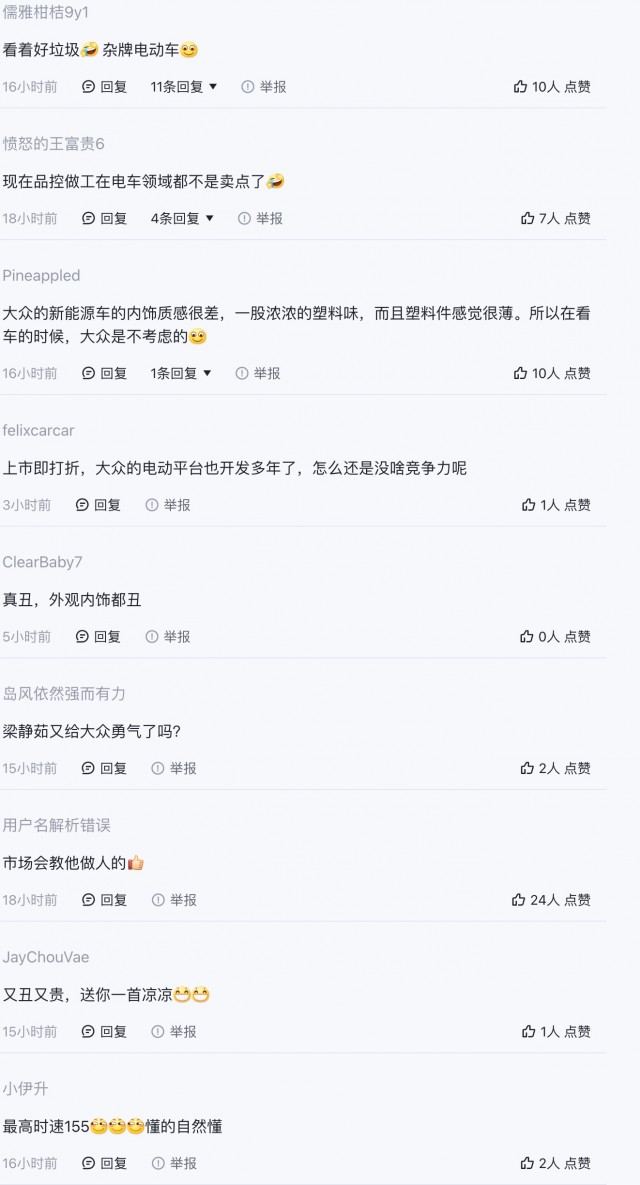Expand the 11条回复 replies
Image resolution: width=640 pixels, height=1185 pixels.
184,87
